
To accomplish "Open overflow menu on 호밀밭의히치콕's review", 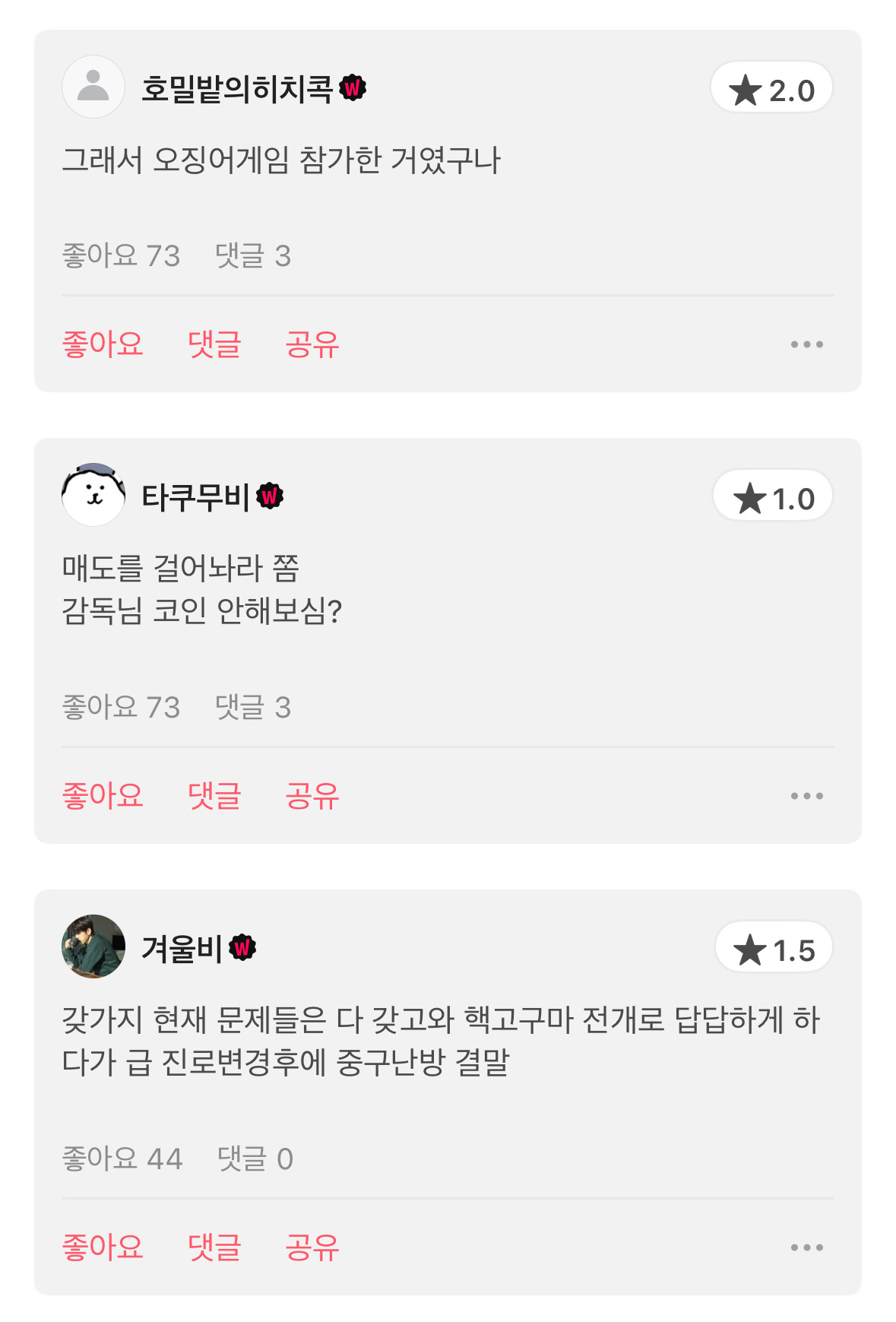I will (806, 344).
